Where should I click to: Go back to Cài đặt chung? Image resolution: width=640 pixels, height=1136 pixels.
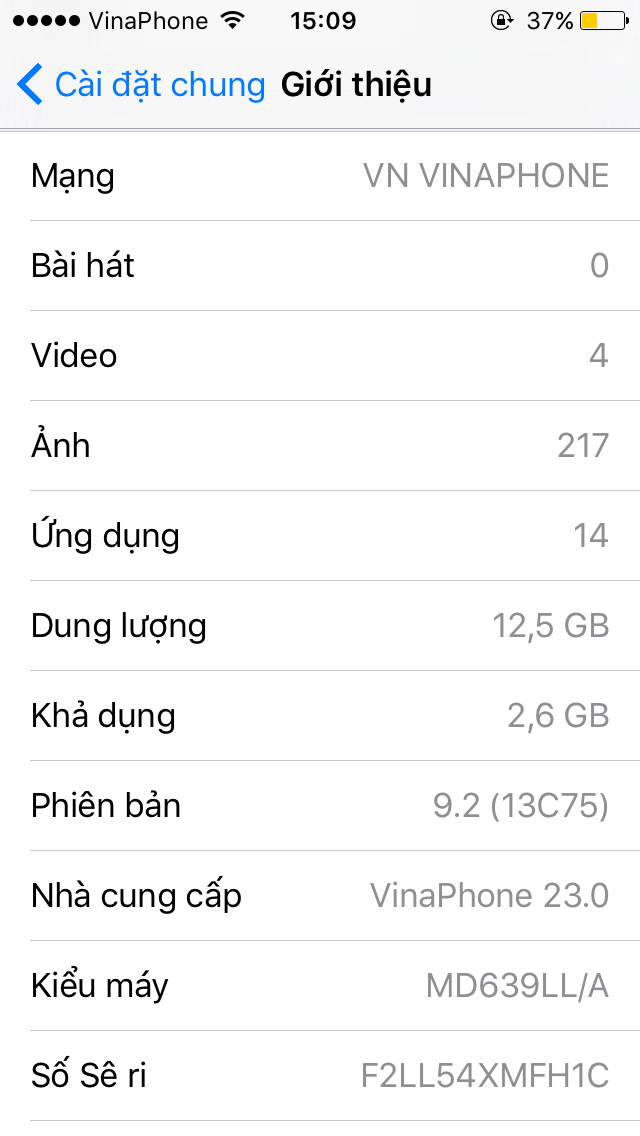click(x=140, y=85)
